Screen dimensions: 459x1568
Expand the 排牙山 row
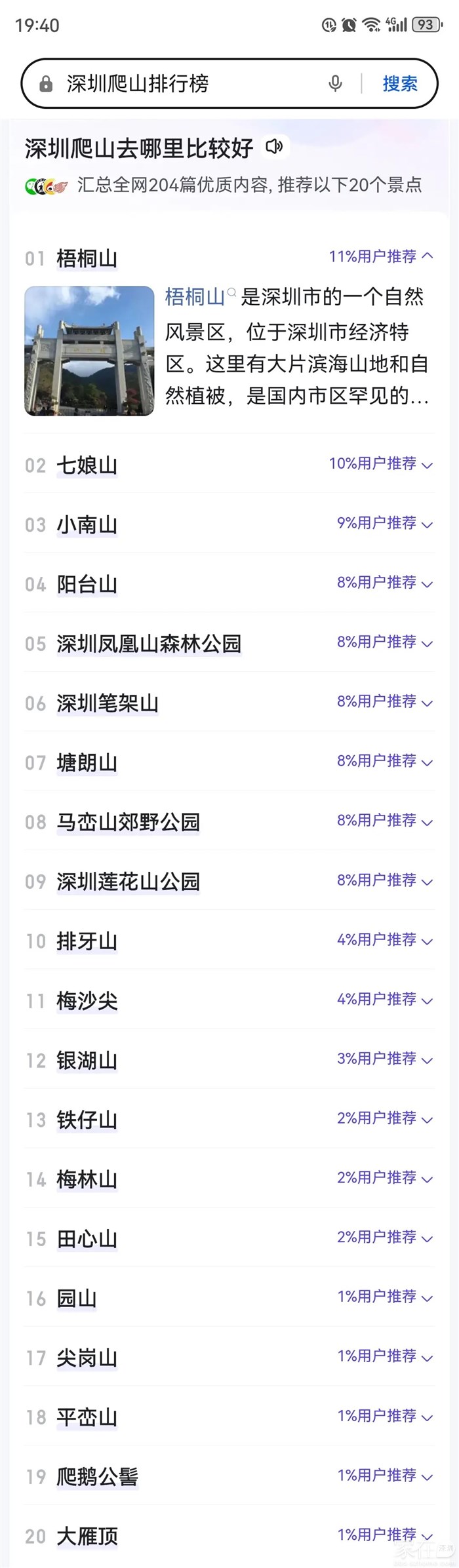tap(428, 941)
